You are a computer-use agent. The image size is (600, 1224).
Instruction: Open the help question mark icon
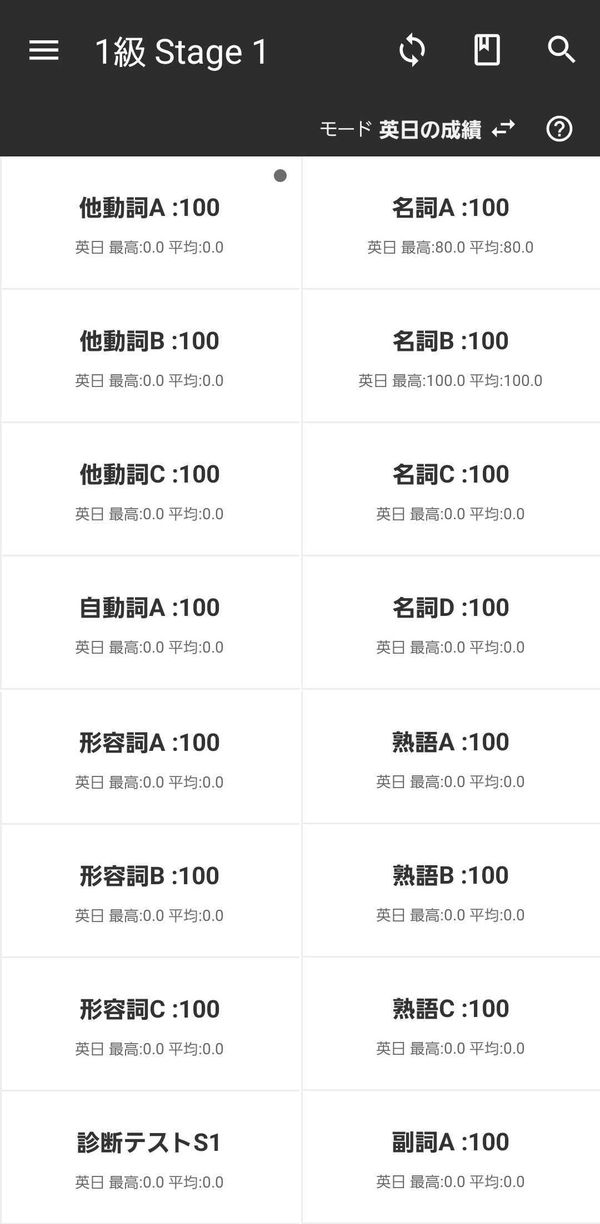[559, 129]
